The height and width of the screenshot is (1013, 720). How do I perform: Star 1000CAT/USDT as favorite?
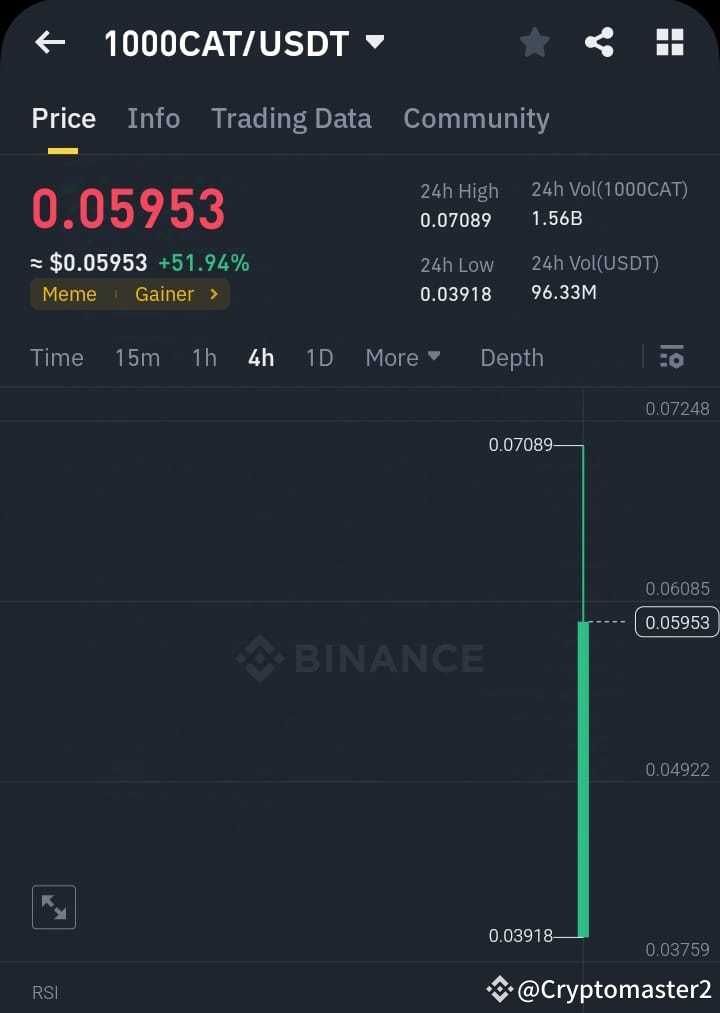534,42
